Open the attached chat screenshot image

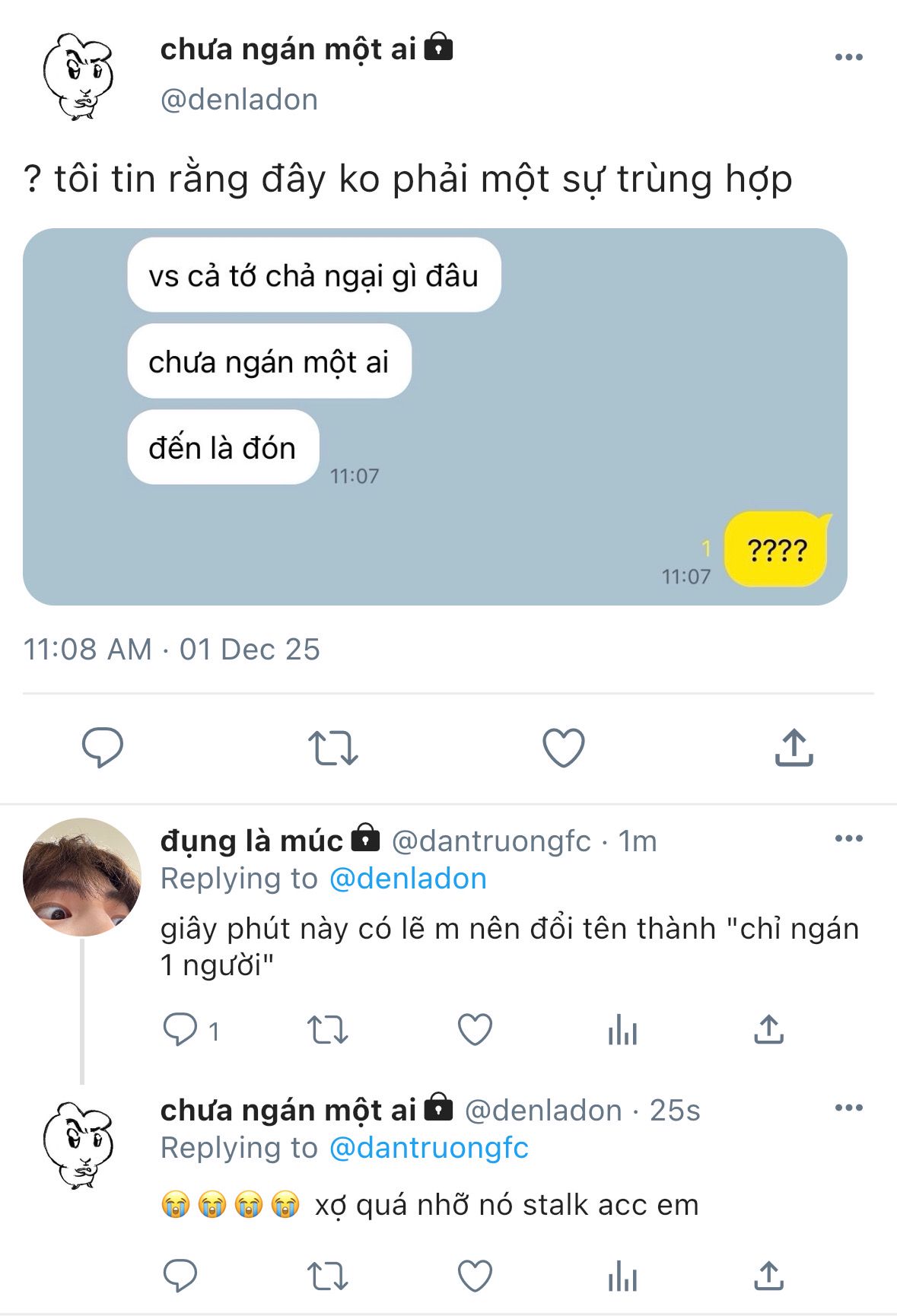point(434,416)
